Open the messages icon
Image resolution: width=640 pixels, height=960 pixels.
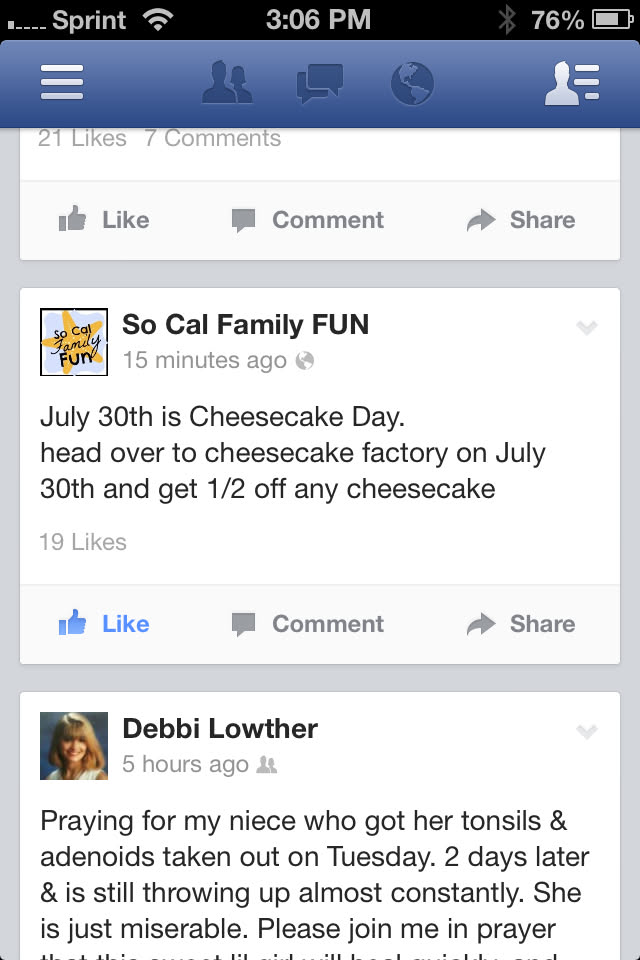[320, 82]
